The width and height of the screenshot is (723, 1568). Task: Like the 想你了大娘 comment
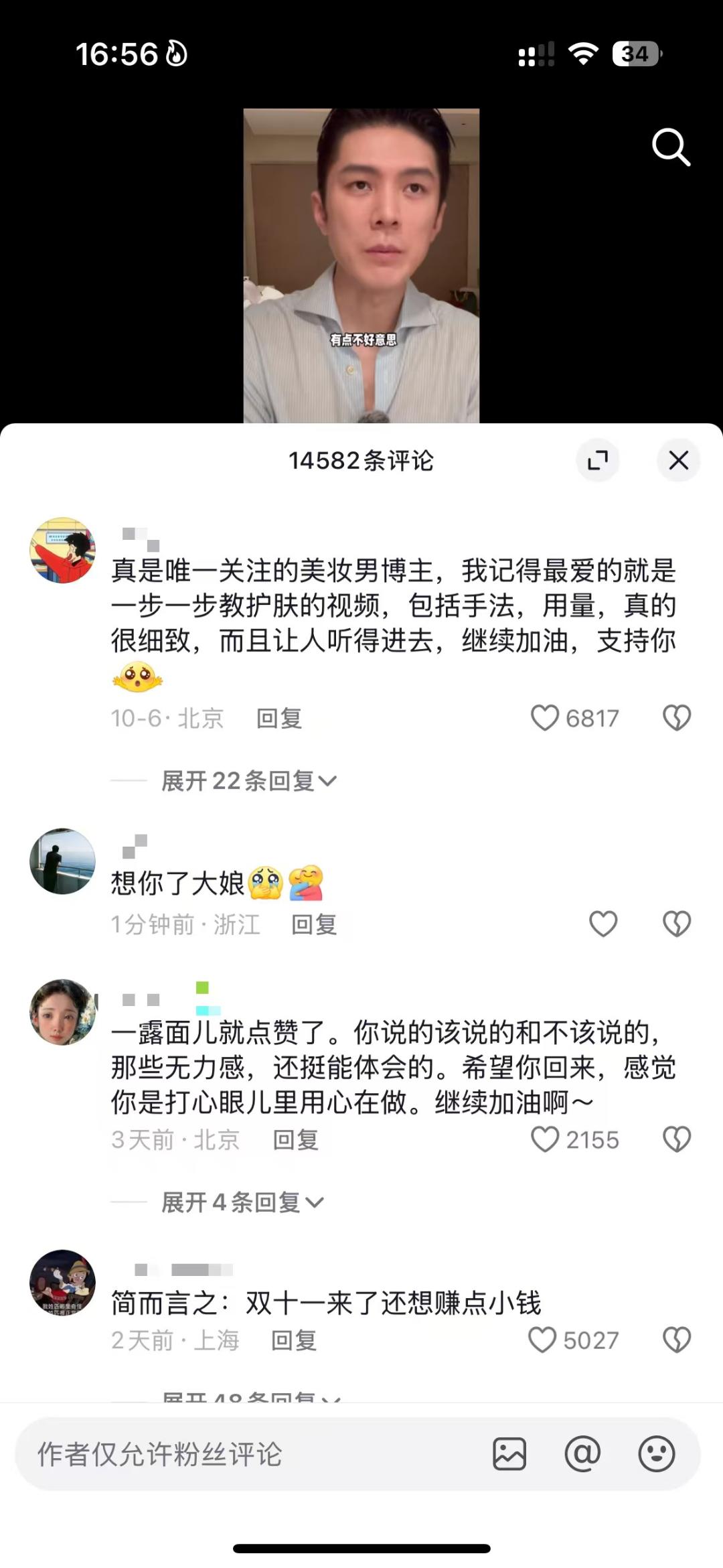(602, 924)
